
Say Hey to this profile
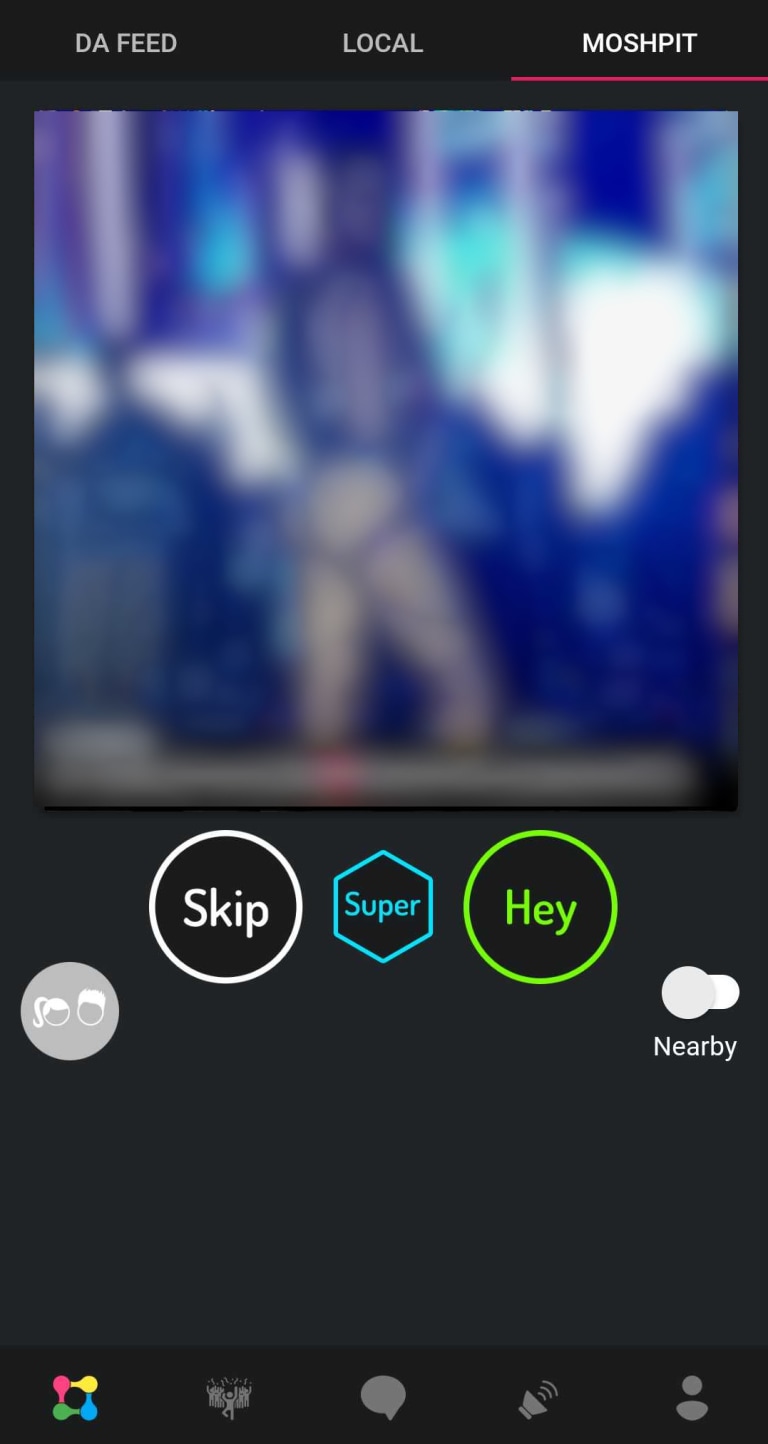pyautogui.click(x=540, y=907)
